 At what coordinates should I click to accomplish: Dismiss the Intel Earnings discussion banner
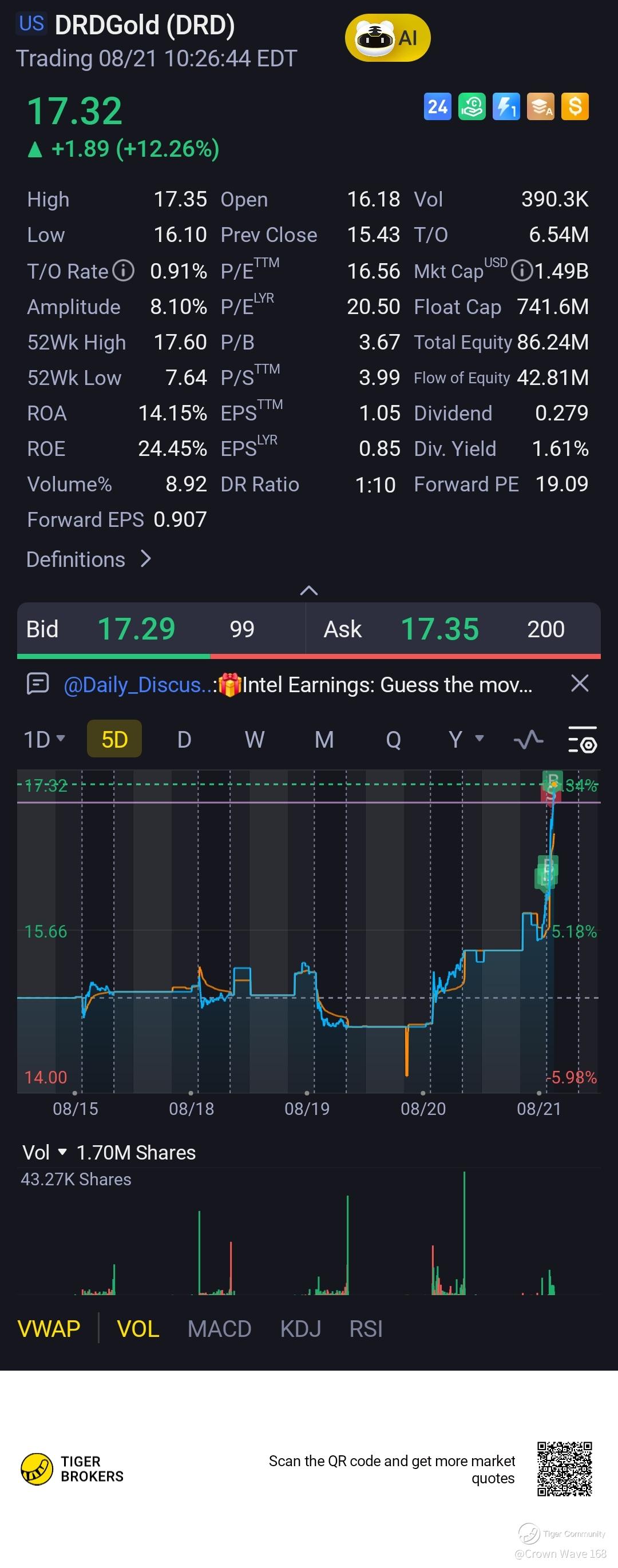coord(580,684)
